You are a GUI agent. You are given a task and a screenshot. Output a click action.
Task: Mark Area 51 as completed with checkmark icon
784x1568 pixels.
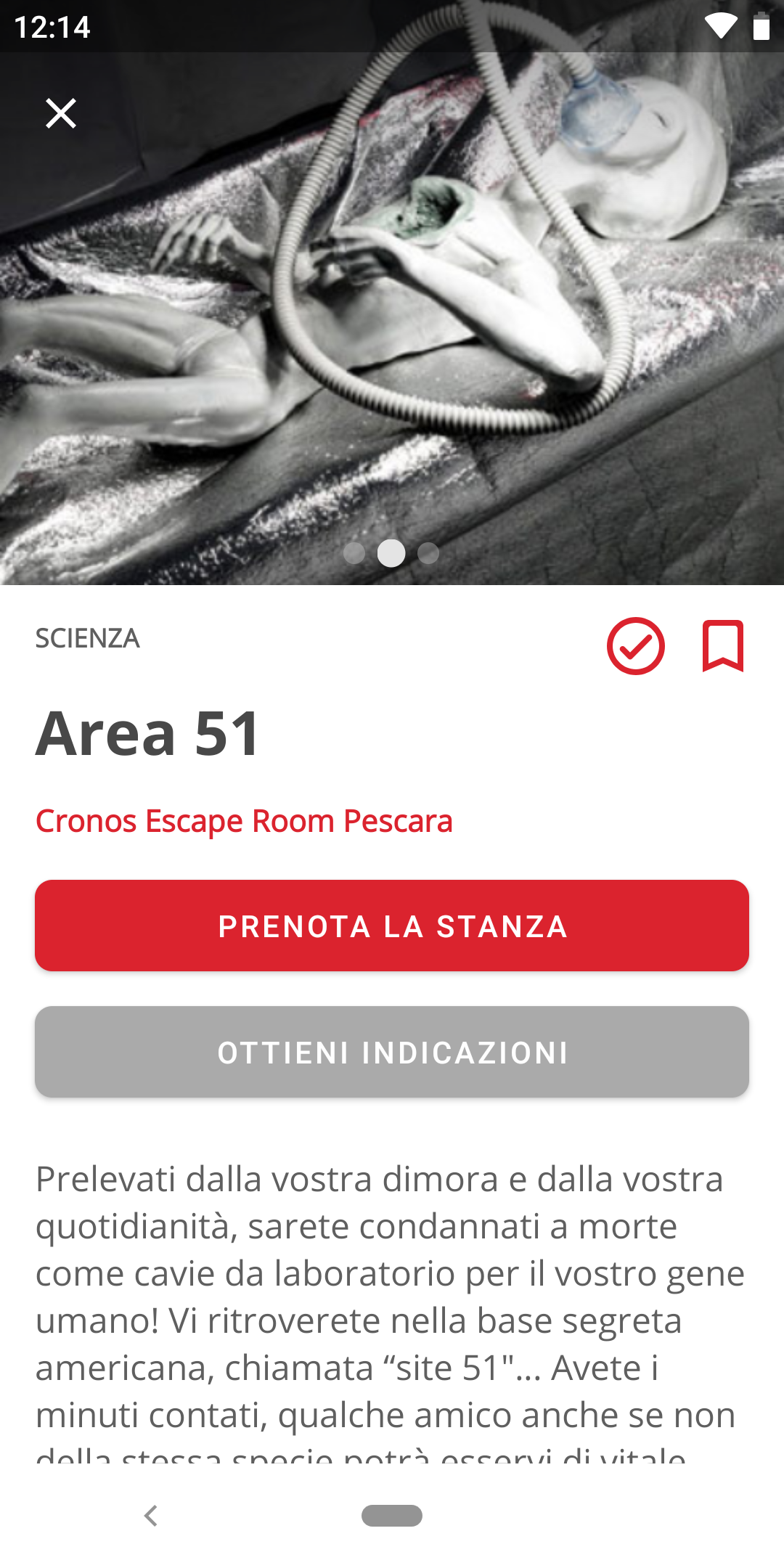click(x=636, y=646)
